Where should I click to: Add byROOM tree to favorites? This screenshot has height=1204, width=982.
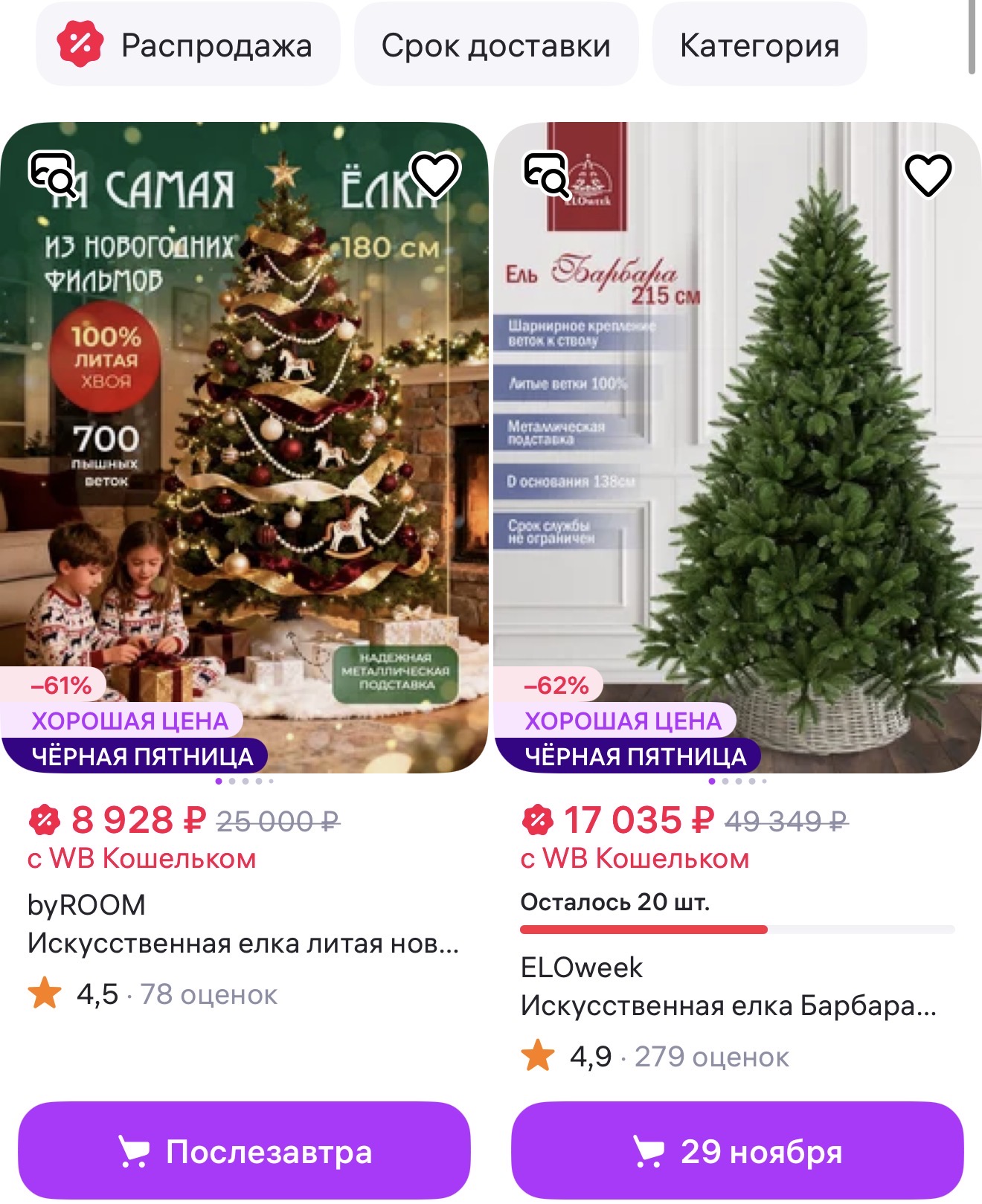click(x=435, y=175)
